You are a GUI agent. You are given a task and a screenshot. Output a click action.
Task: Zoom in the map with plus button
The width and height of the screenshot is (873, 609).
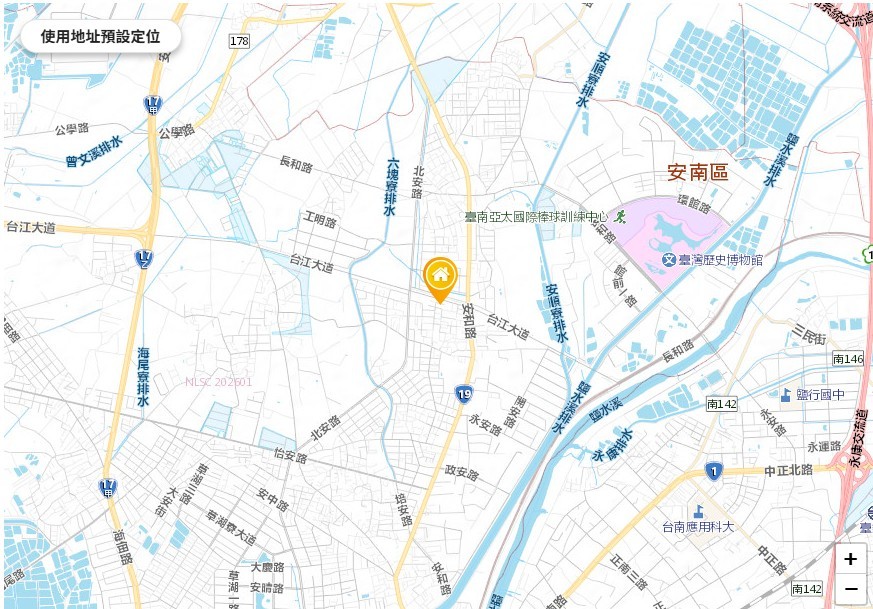click(x=850, y=559)
